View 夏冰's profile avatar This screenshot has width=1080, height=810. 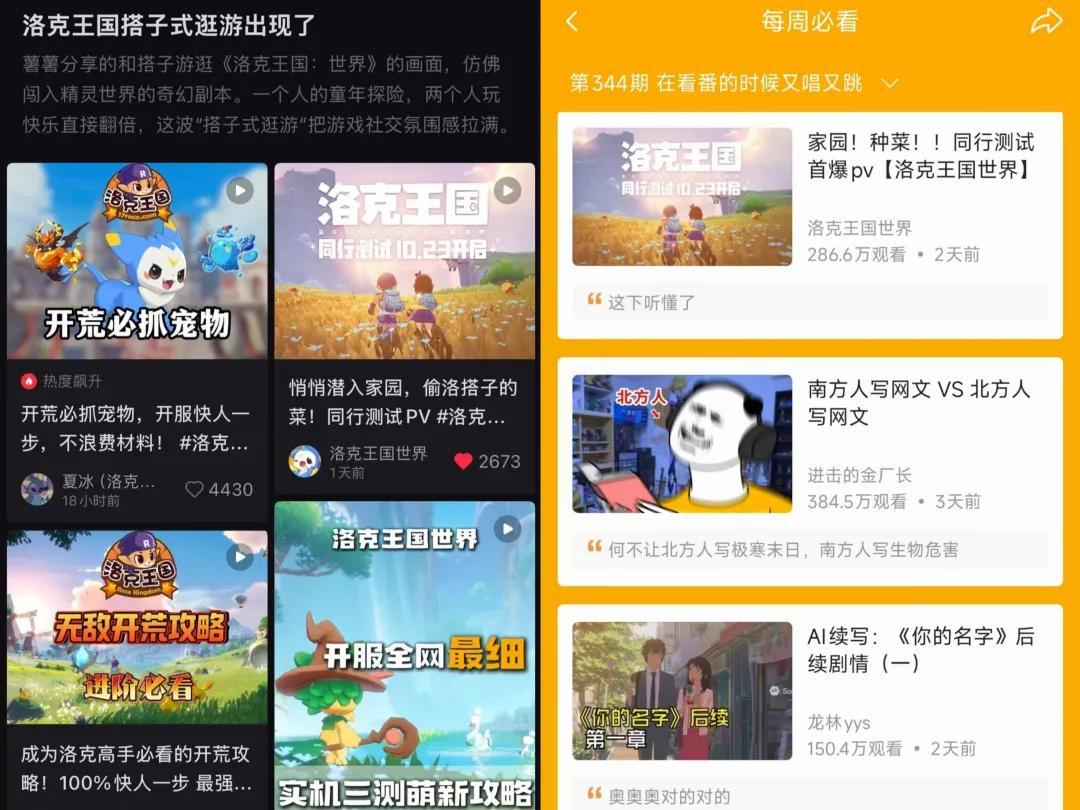pyautogui.click(x=37, y=489)
